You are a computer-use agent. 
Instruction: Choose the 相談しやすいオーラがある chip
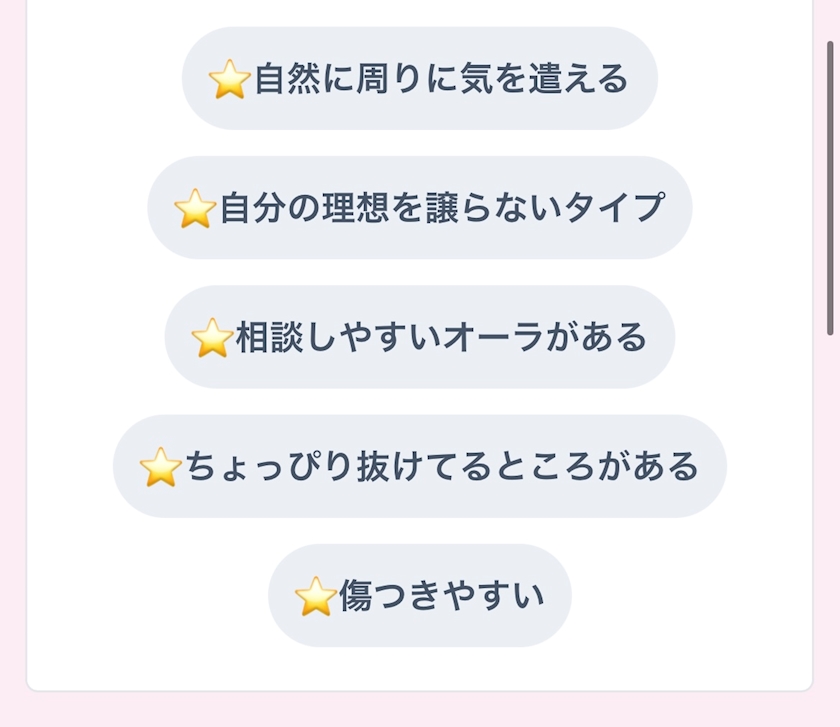[419, 337]
